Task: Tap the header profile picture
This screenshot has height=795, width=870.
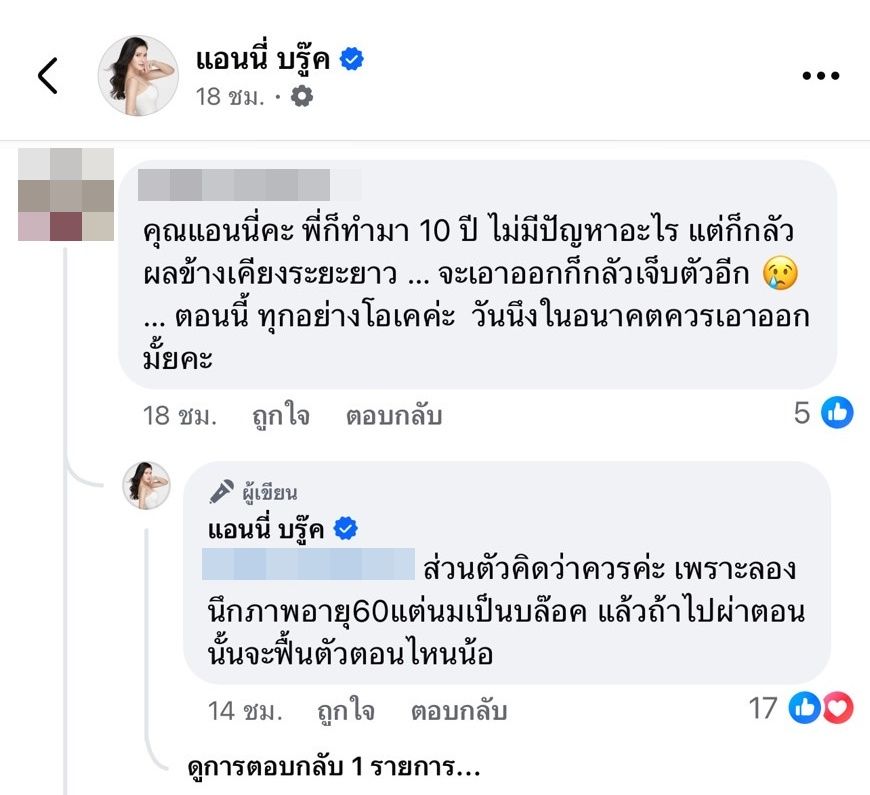Action: 138,76
